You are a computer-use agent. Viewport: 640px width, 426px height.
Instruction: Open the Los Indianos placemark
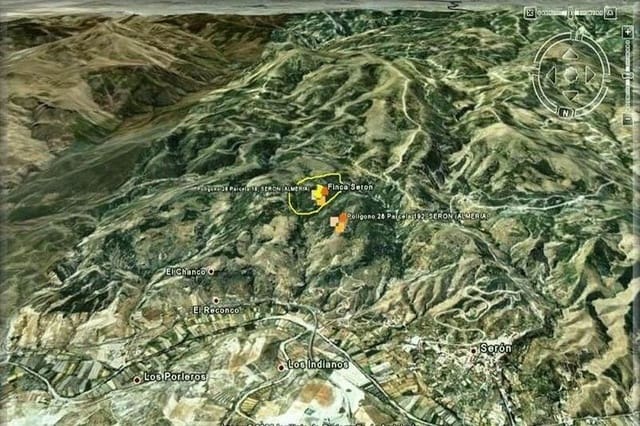click(x=281, y=367)
